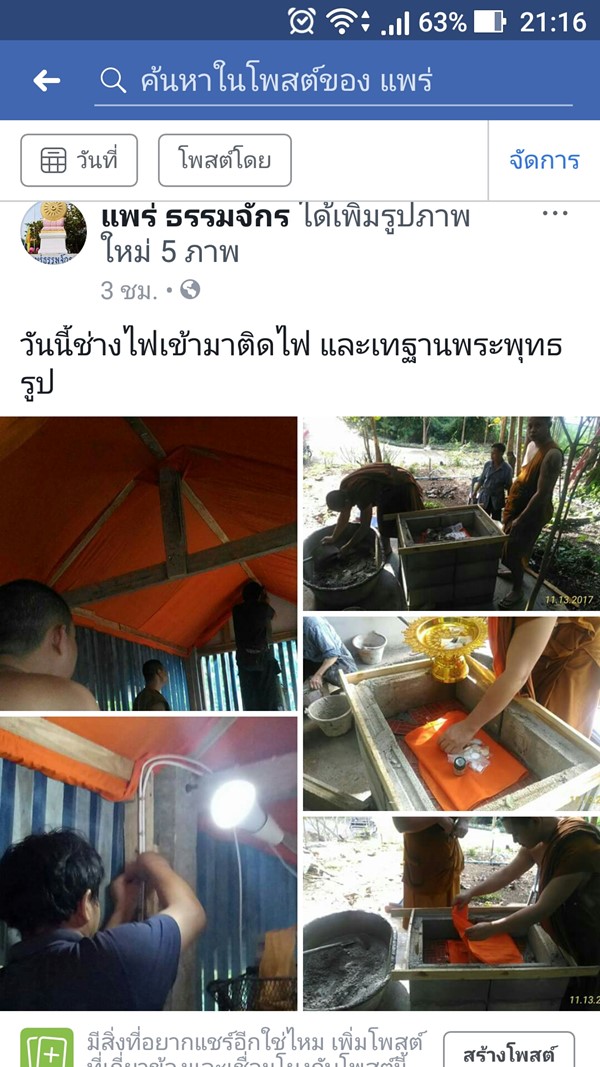Screen dimensions: 600x1067
Task: Open photo of man installing light bulb
Action: 149,863
